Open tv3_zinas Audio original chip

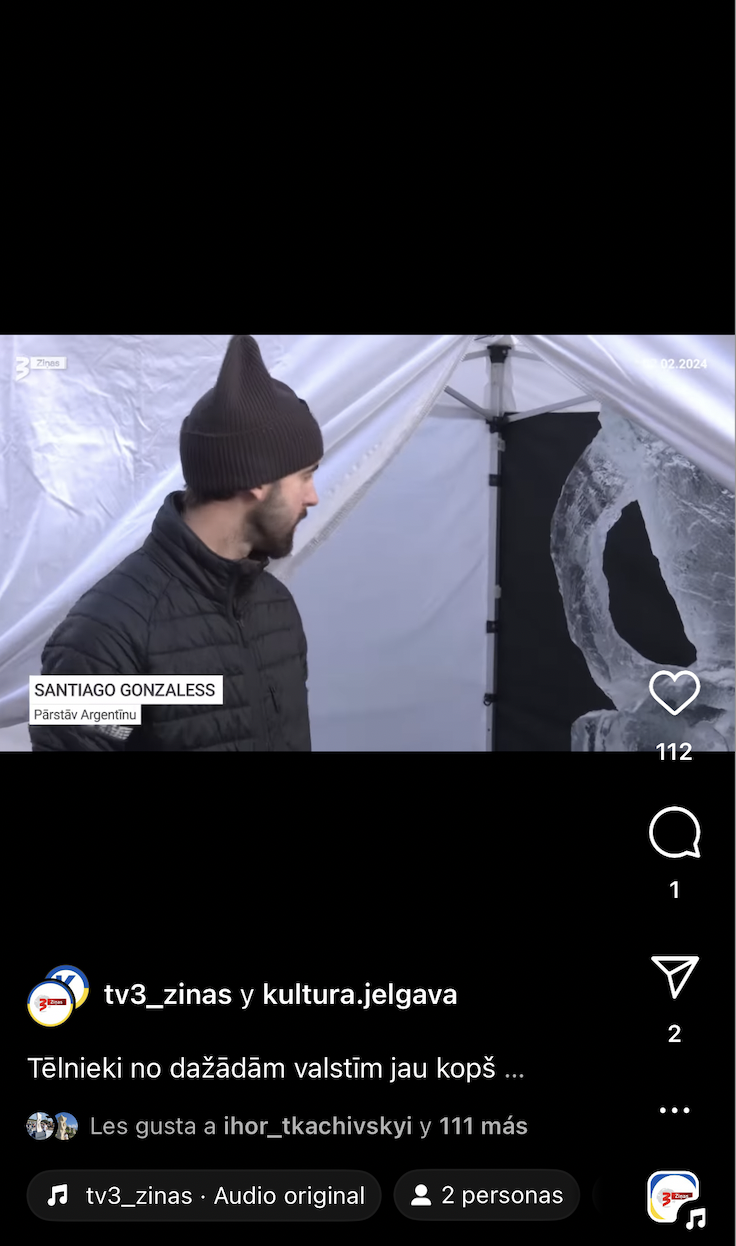[x=204, y=1195]
